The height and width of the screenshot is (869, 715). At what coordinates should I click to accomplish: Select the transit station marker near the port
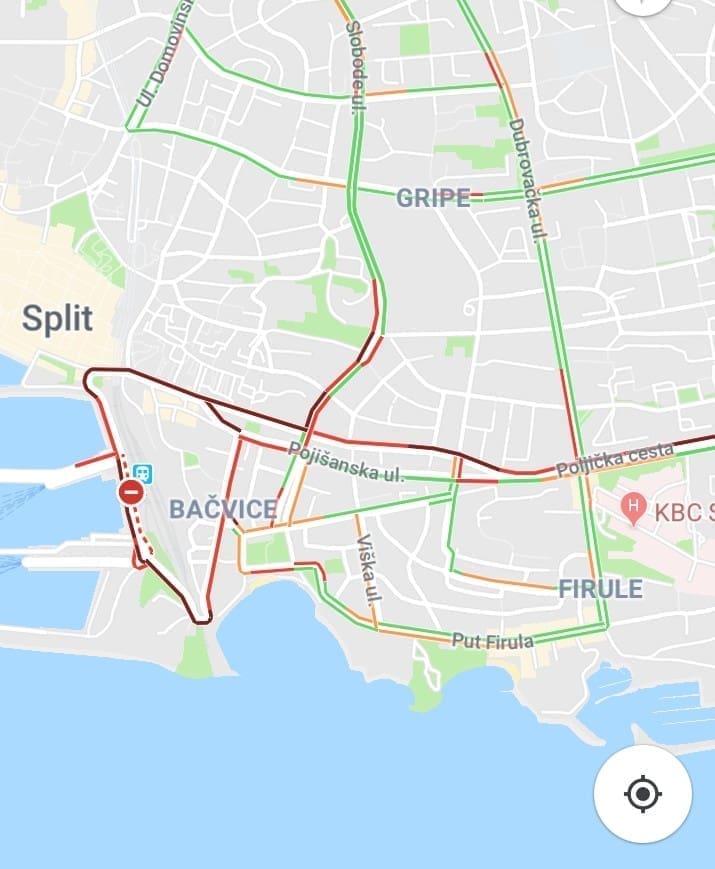pos(143,470)
